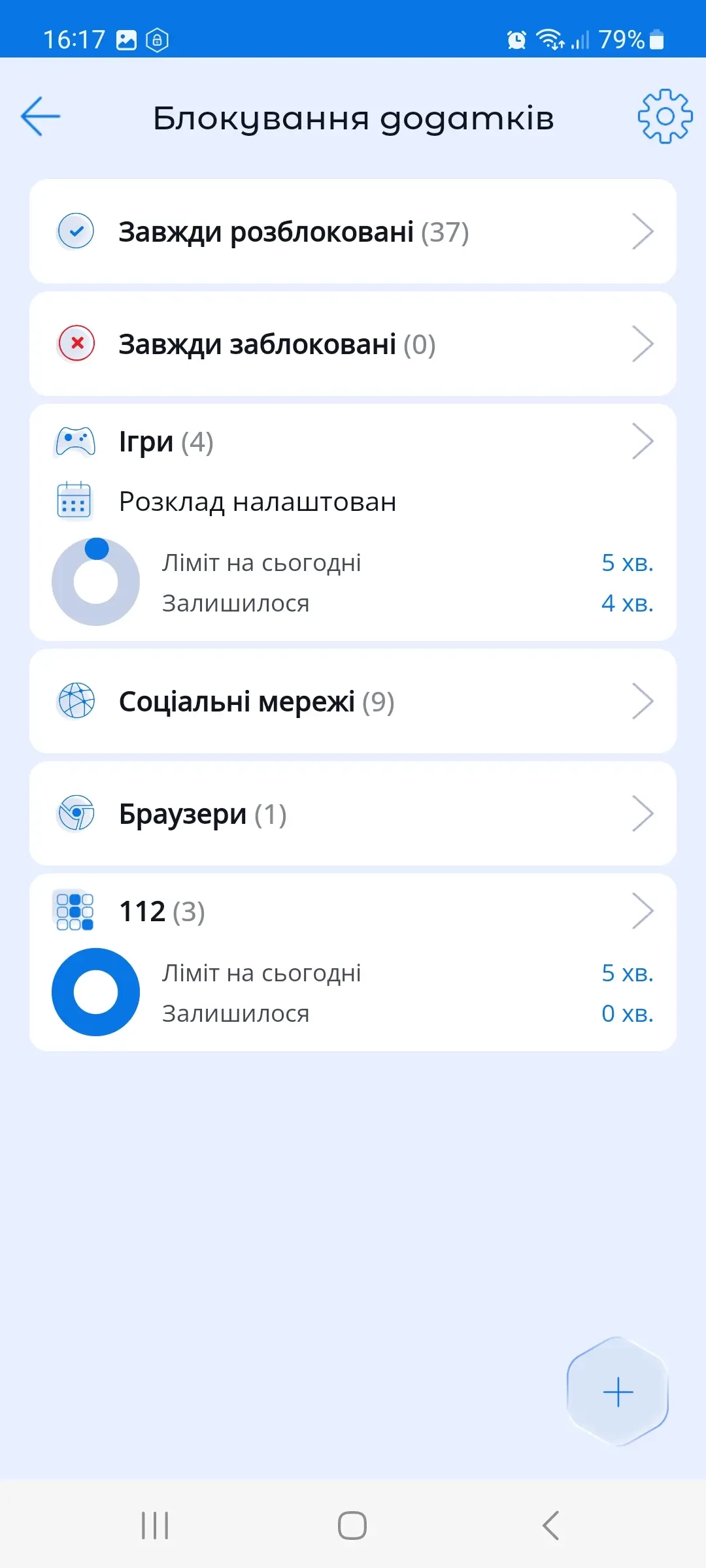Viewport: 706px width, 1568px height.
Task: Open the "112" app group
Action: 353,911
